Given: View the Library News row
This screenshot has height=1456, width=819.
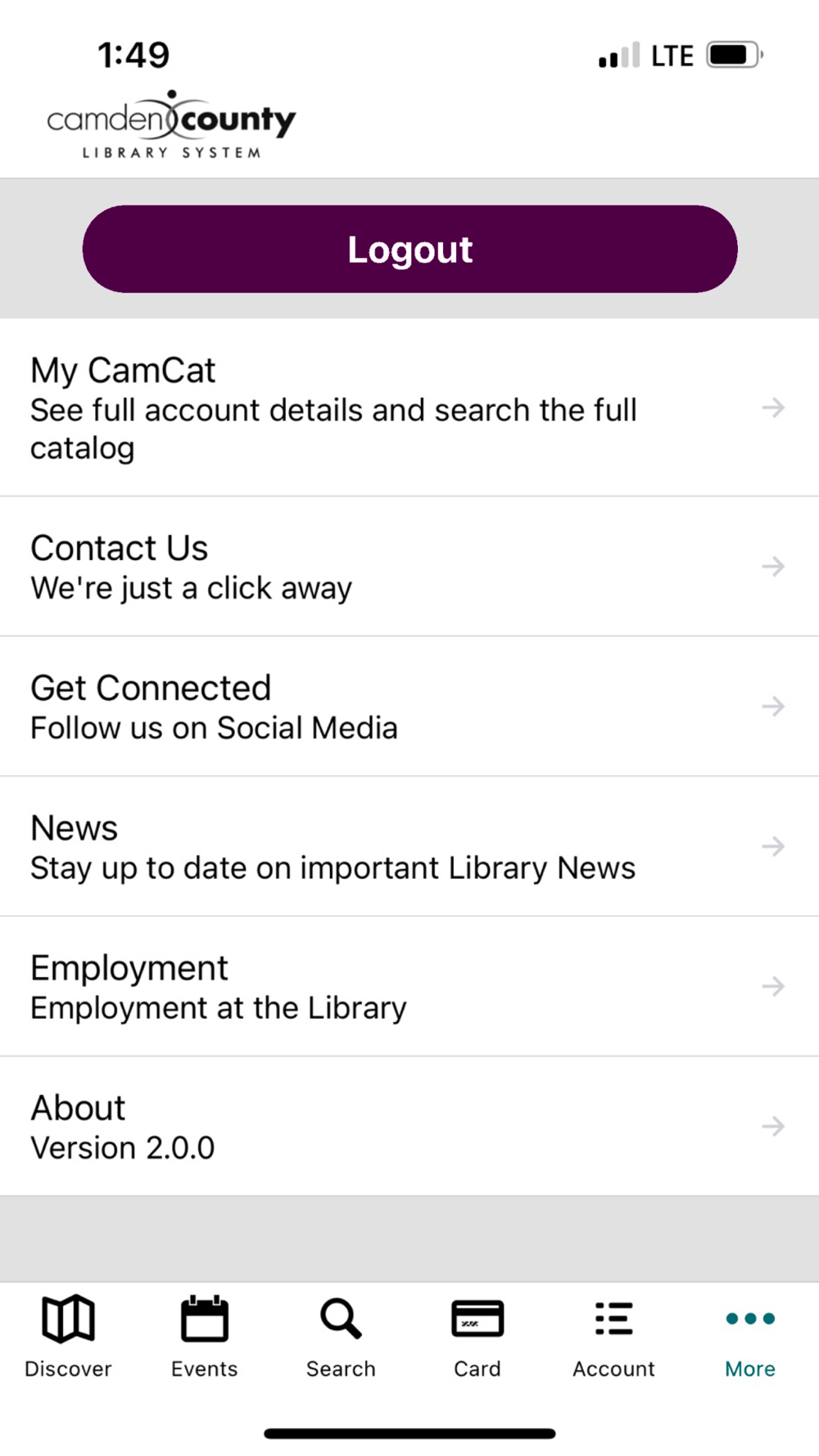Looking at the screenshot, I should (x=409, y=847).
